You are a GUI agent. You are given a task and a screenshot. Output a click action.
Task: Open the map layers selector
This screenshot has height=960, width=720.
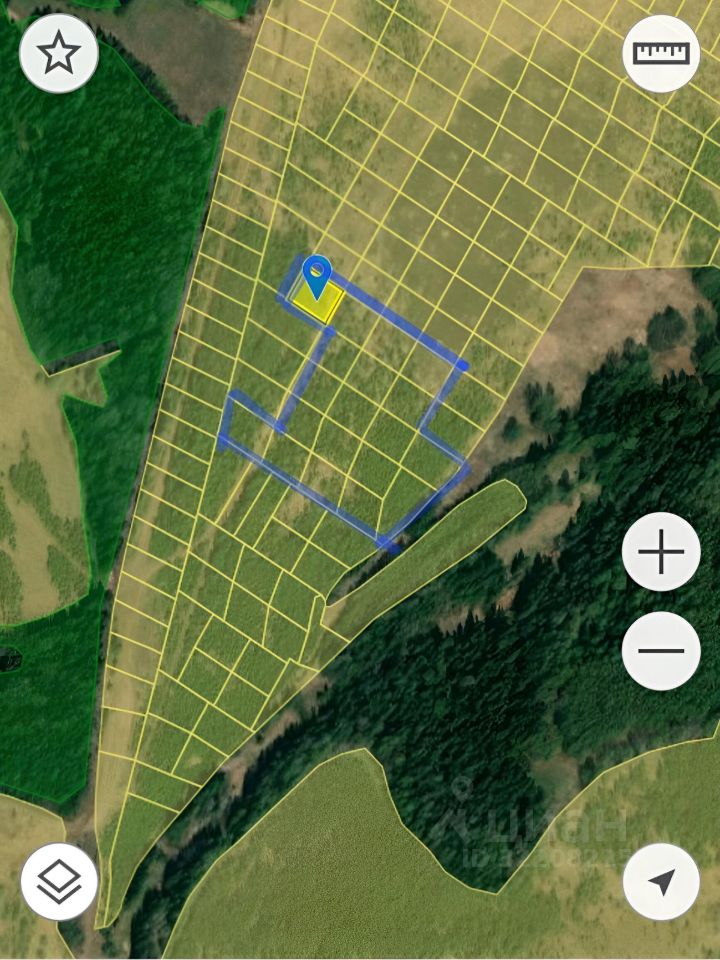point(59,881)
